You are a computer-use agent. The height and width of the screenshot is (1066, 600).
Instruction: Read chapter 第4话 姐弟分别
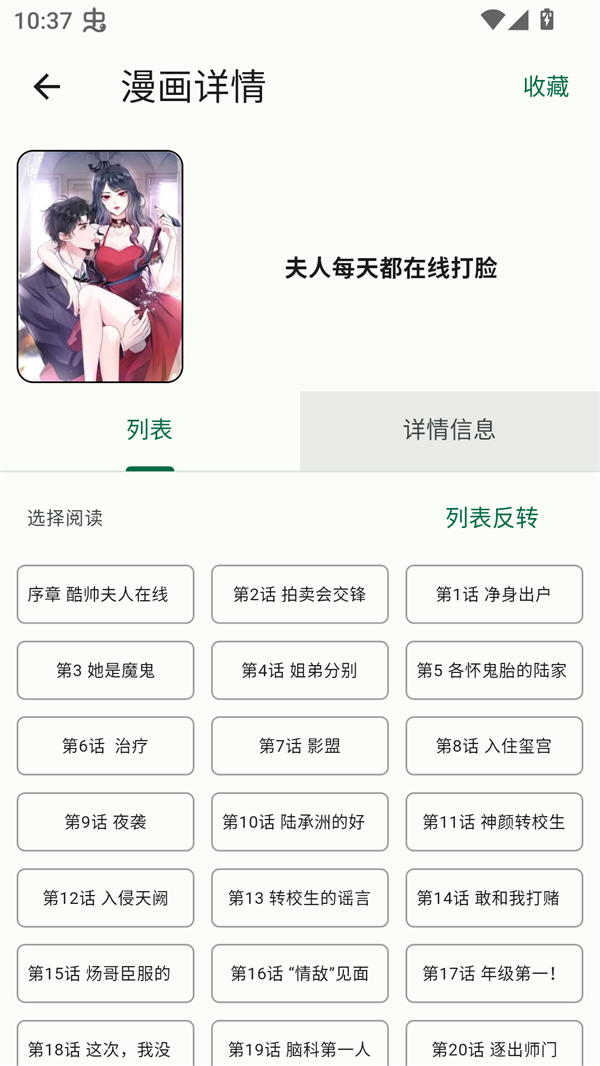pos(299,670)
